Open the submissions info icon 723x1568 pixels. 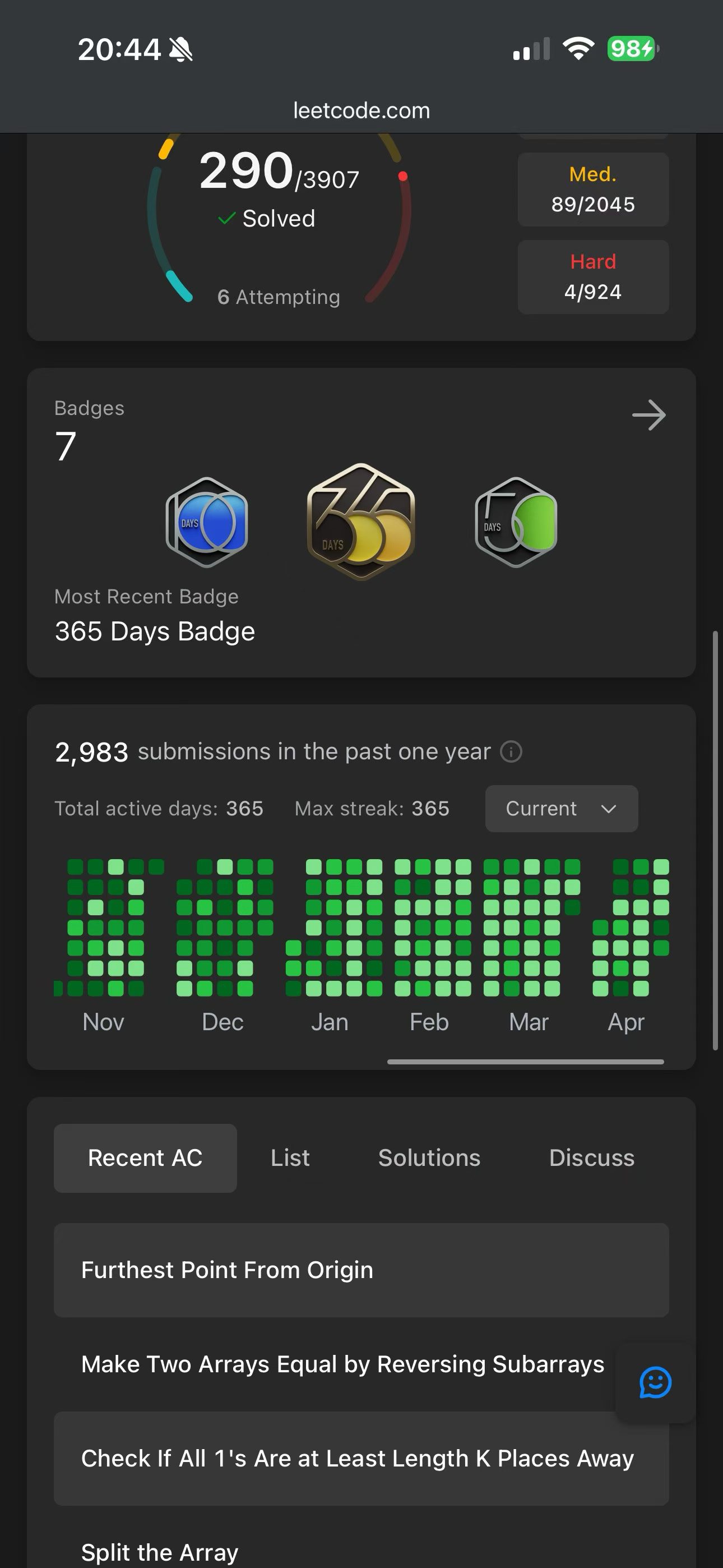point(511,751)
